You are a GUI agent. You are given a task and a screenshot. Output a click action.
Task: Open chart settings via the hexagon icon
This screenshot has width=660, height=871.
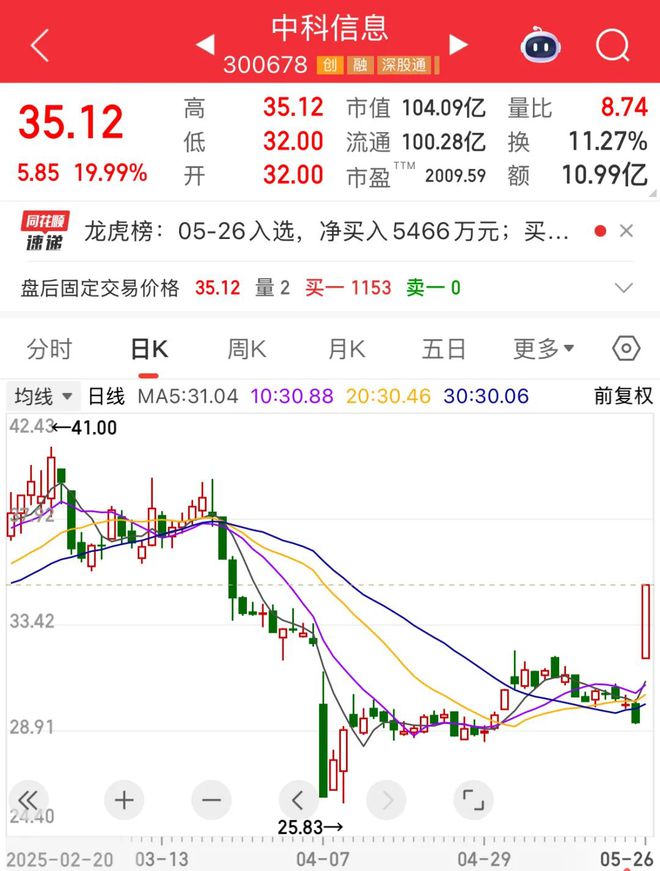(625, 349)
